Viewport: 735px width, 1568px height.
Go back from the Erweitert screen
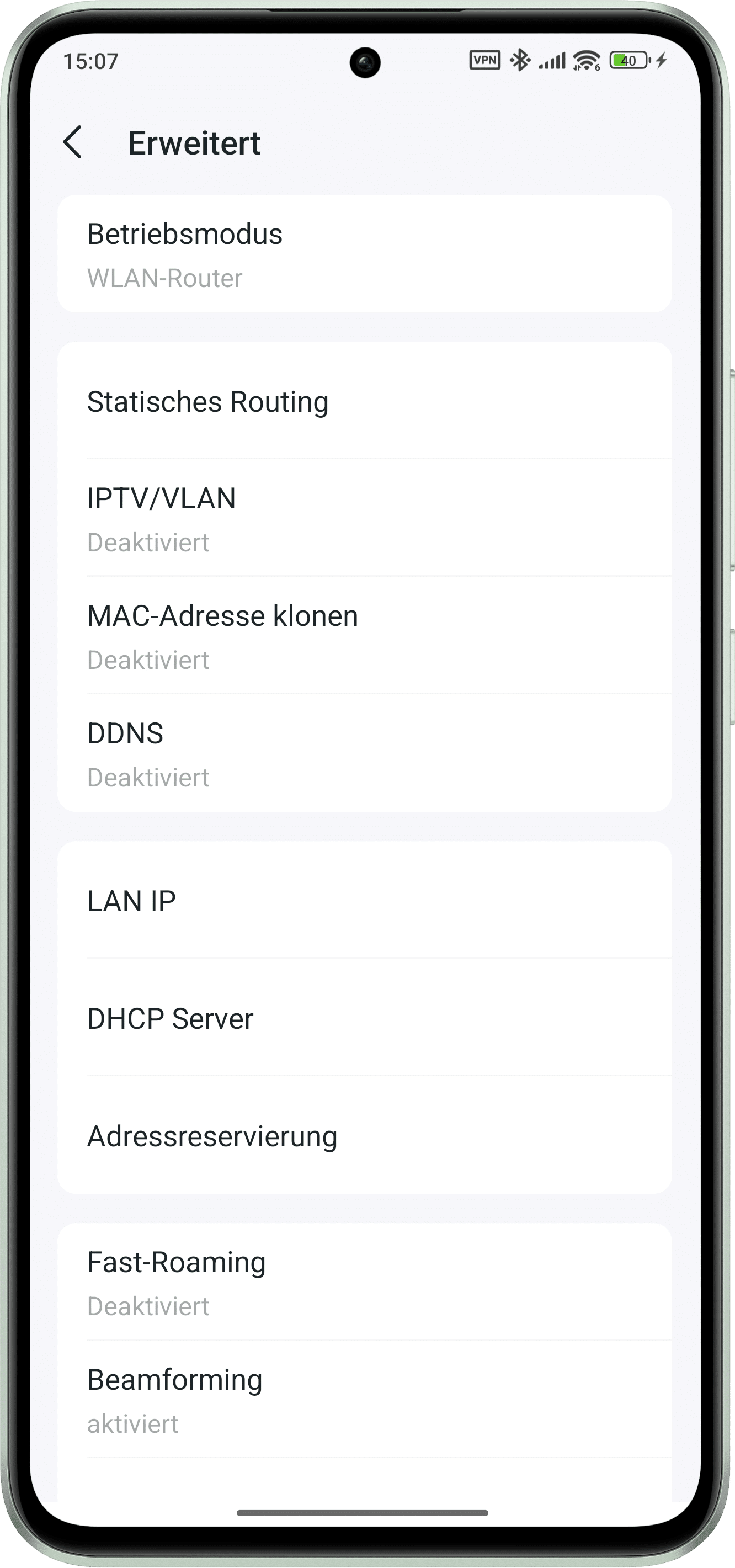pyautogui.click(x=73, y=142)
